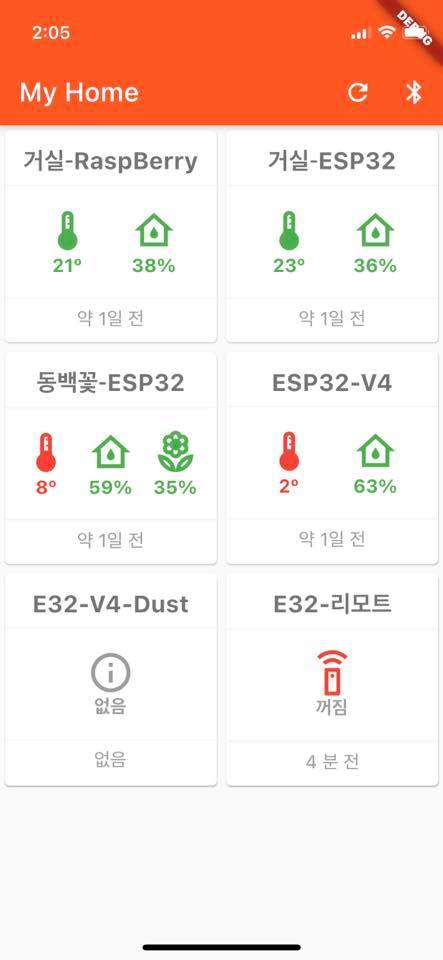Select the 동백꽃-ESP32 card
The width and height of the screenshot is (443, 960).
(111, 458)
